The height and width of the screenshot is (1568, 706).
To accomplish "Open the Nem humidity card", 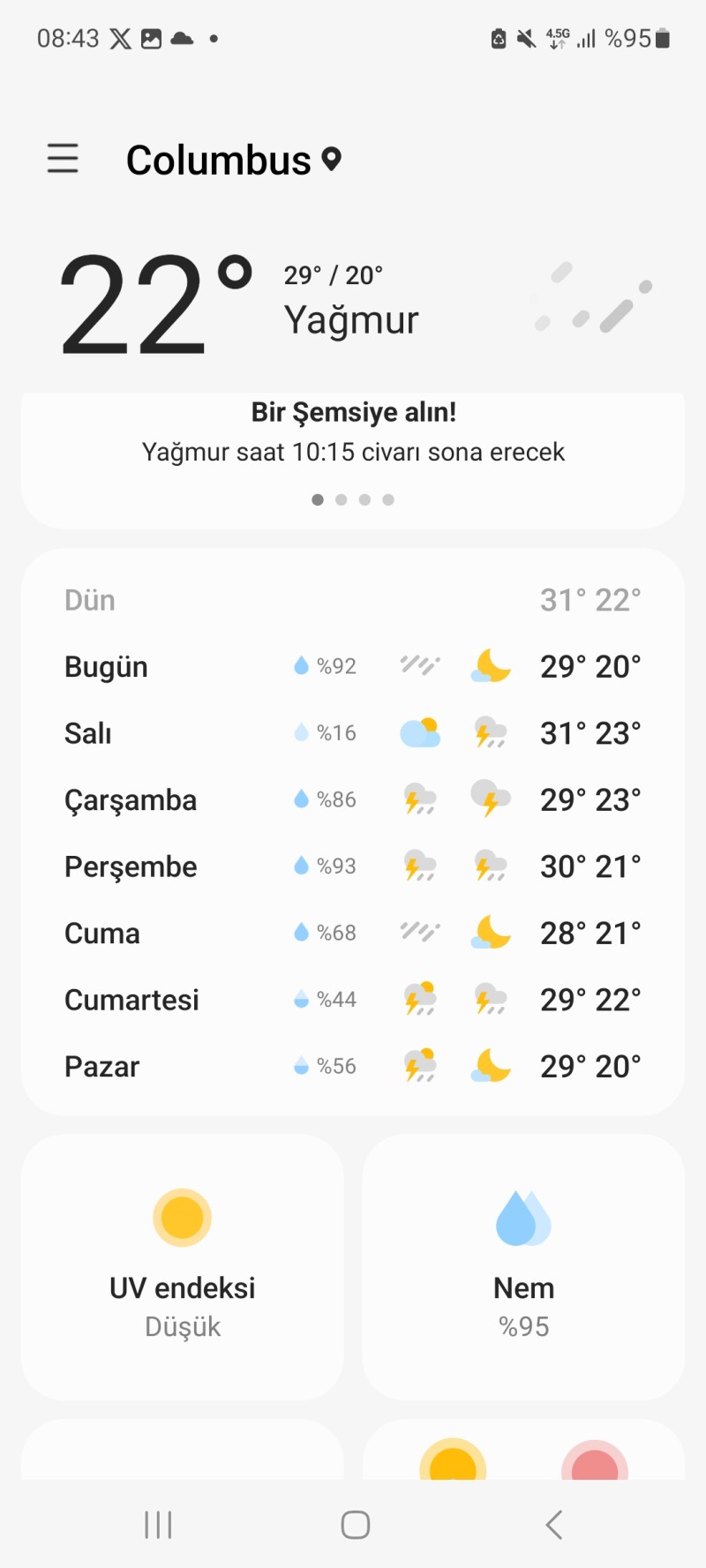I will (523, 1267).
